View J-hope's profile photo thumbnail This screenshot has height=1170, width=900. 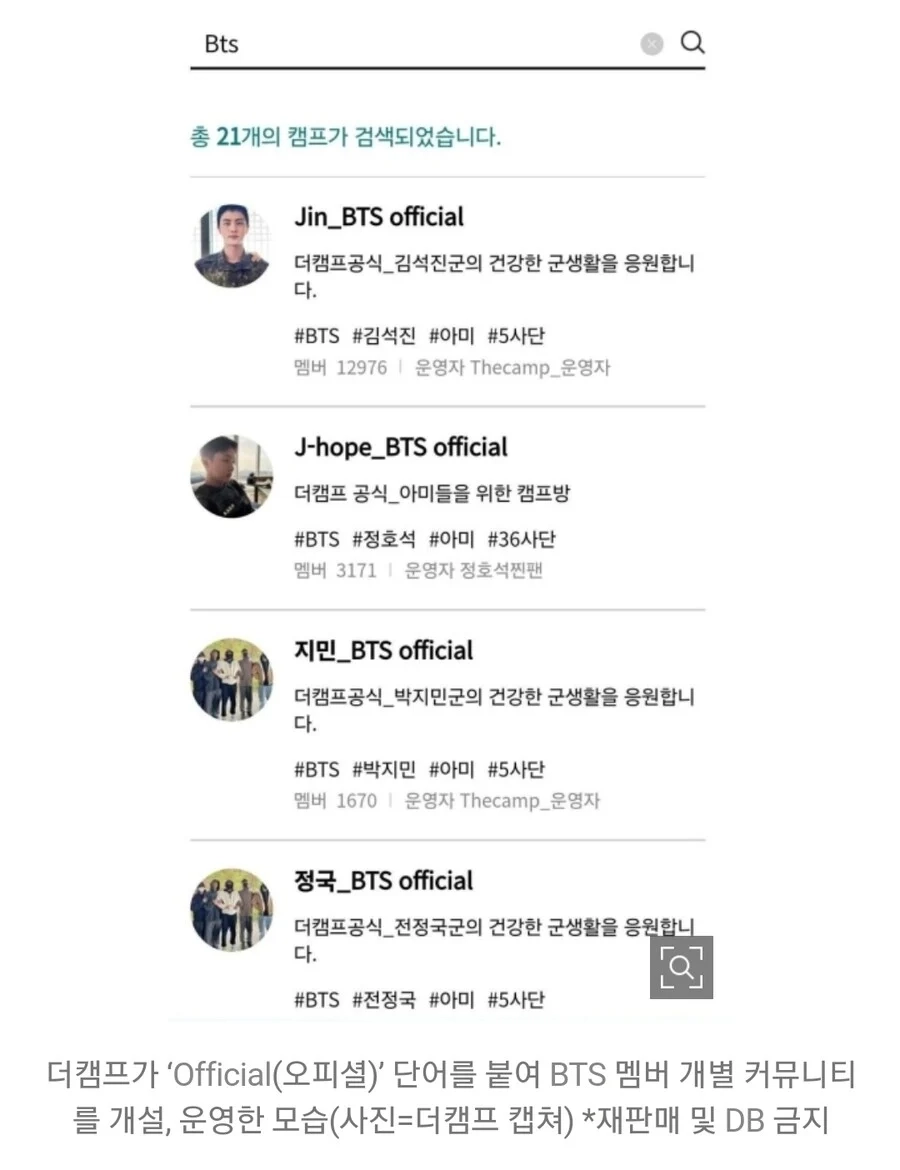(x=231, y=477)
